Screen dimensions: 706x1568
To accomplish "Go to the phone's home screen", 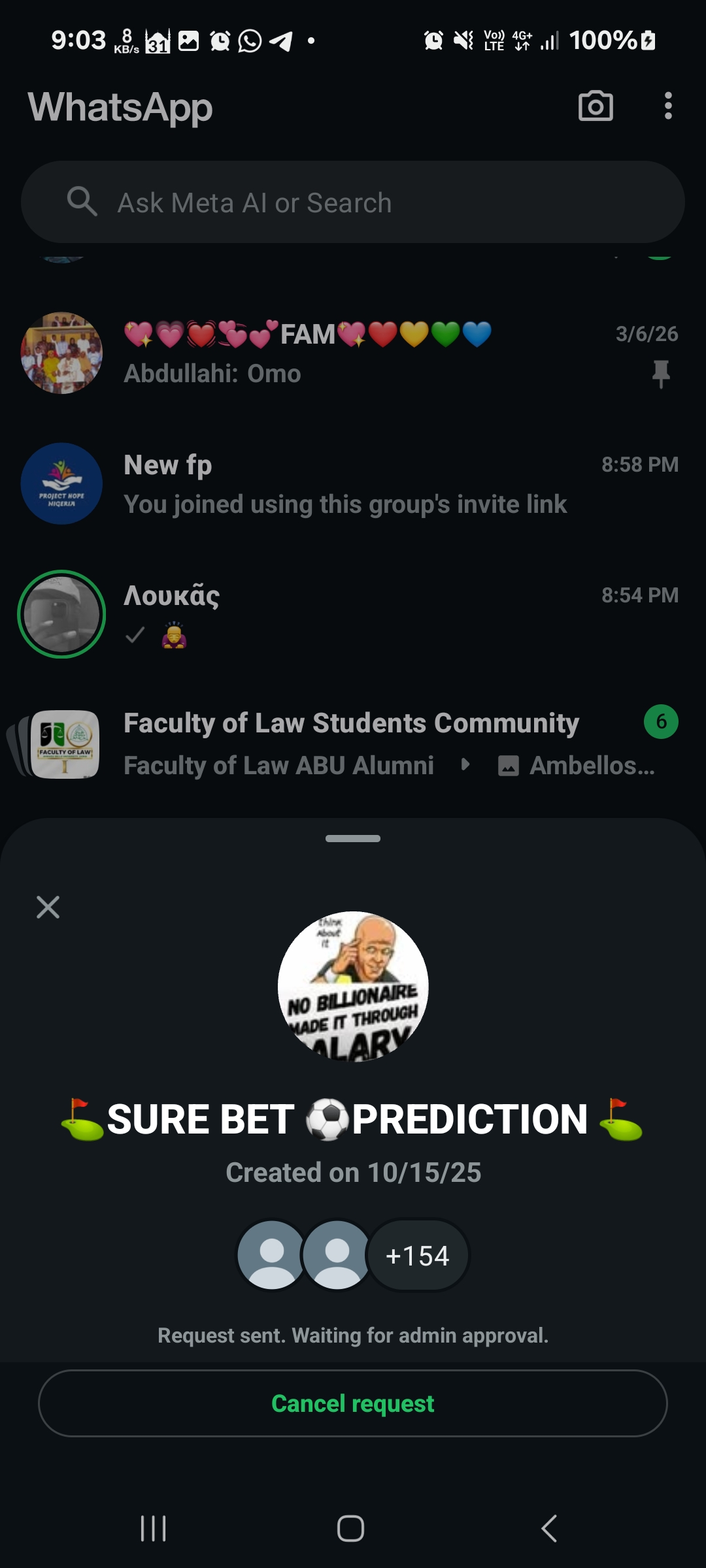I will pos(350,1529).
